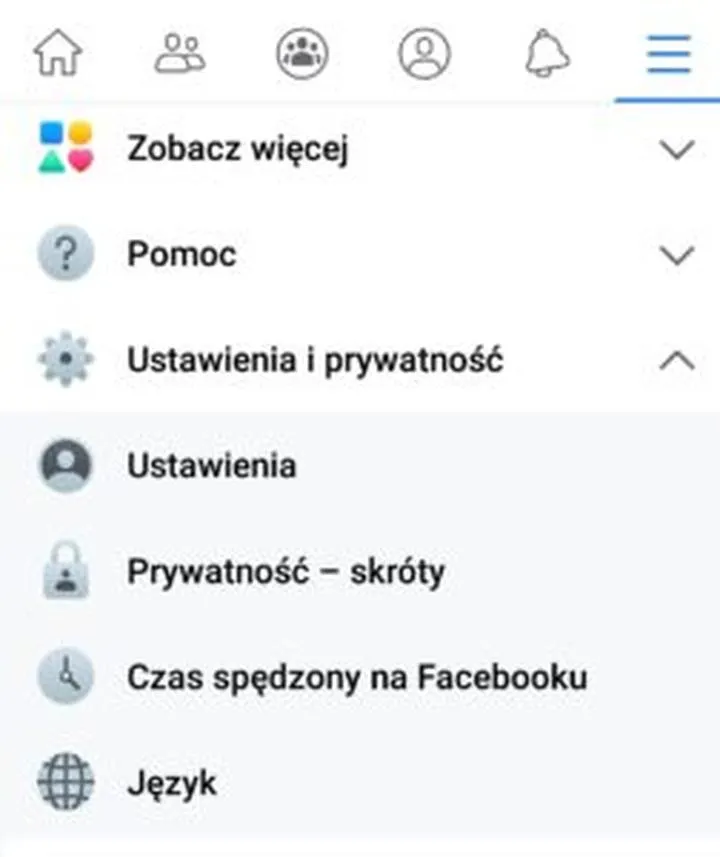Open Czas spędzony na Facebooku
The width and height of the screenshot is (720, 857).
pyautogui.click(x=358, y=676)
